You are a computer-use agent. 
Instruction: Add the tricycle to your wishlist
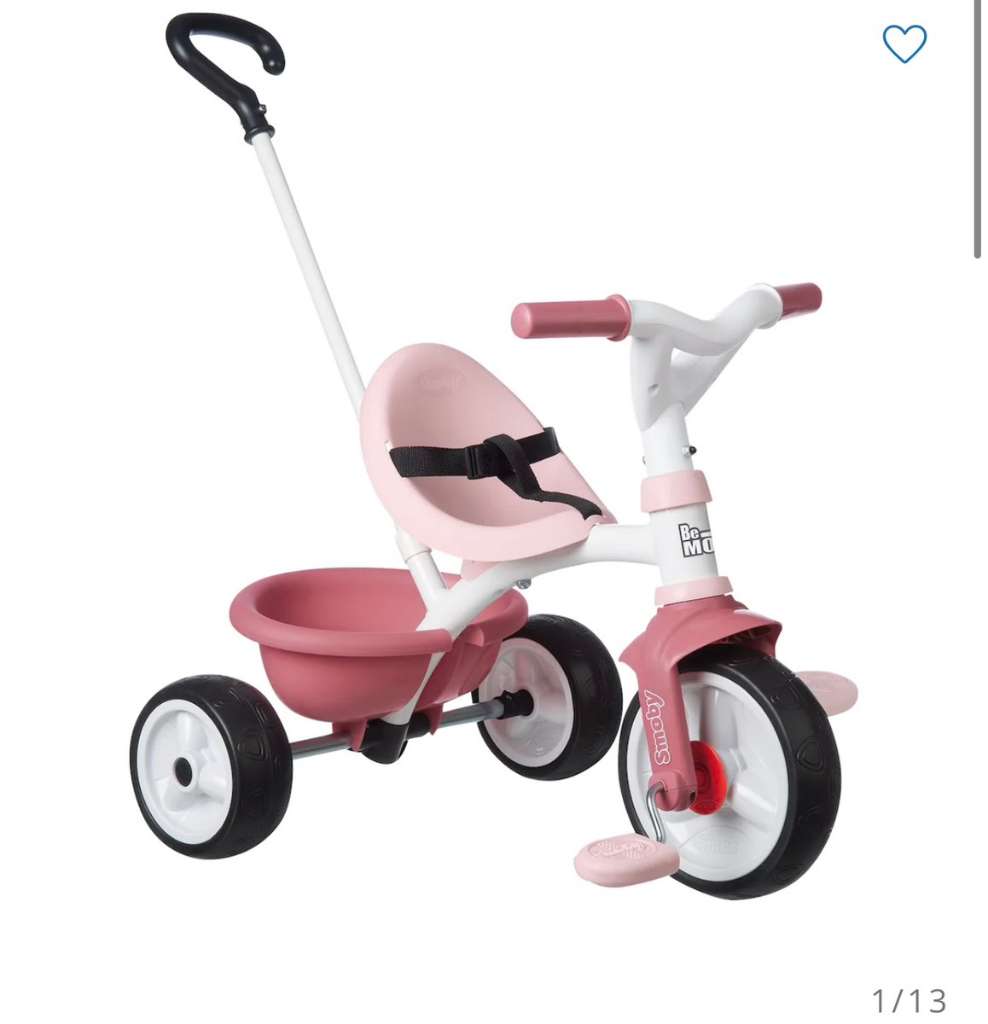[x=904, y=44]
